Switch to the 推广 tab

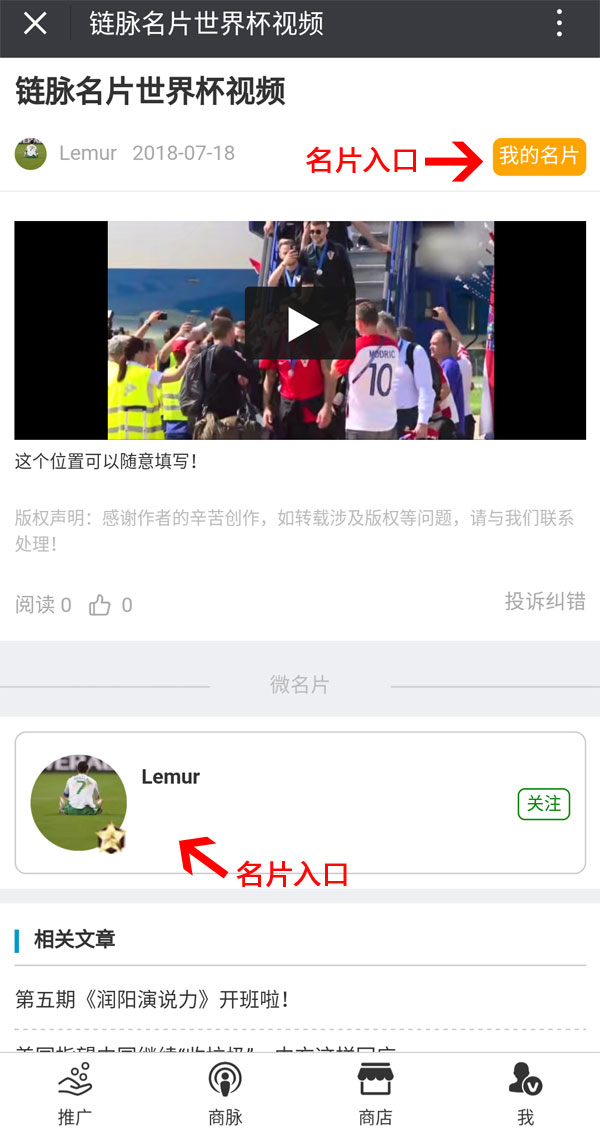75,1093
